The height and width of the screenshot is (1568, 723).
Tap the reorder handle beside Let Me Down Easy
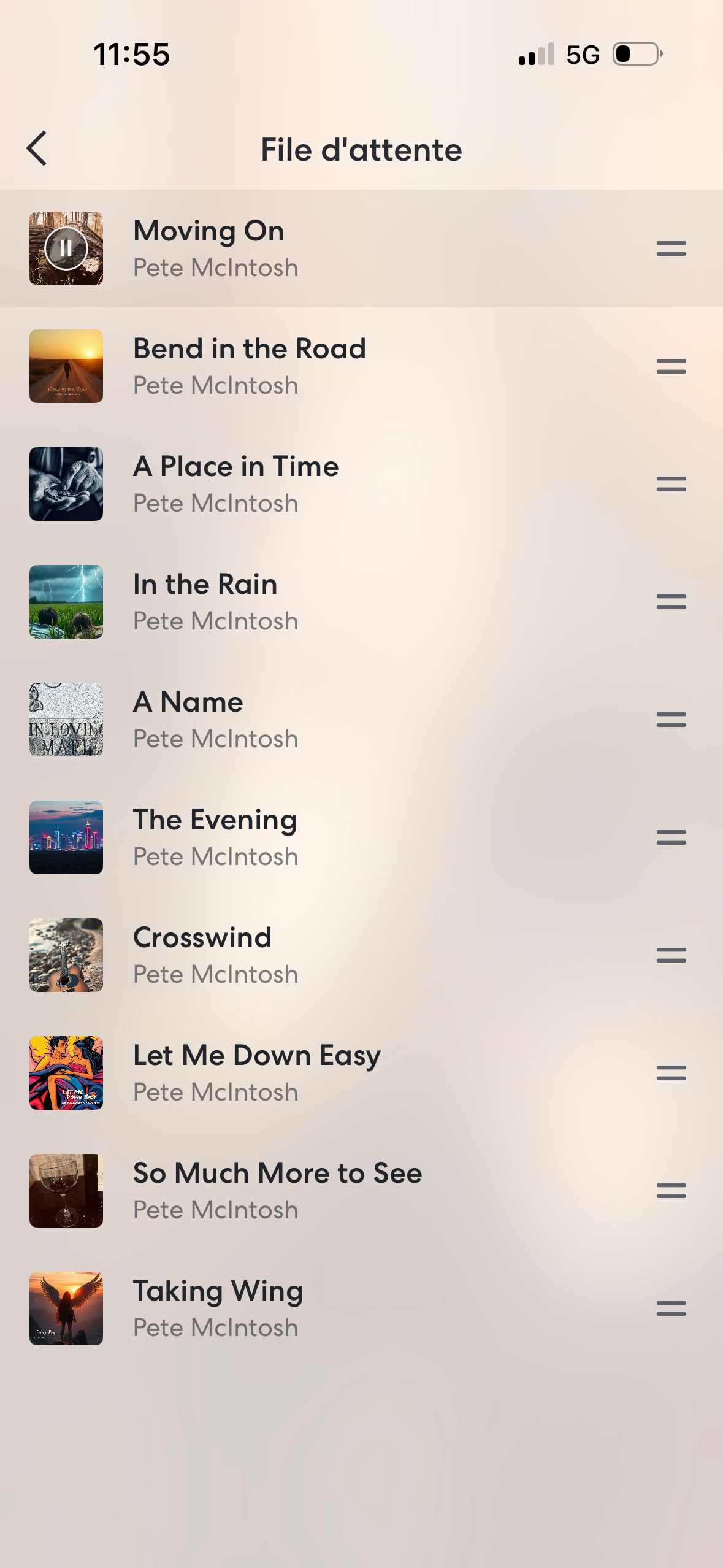672,1072
